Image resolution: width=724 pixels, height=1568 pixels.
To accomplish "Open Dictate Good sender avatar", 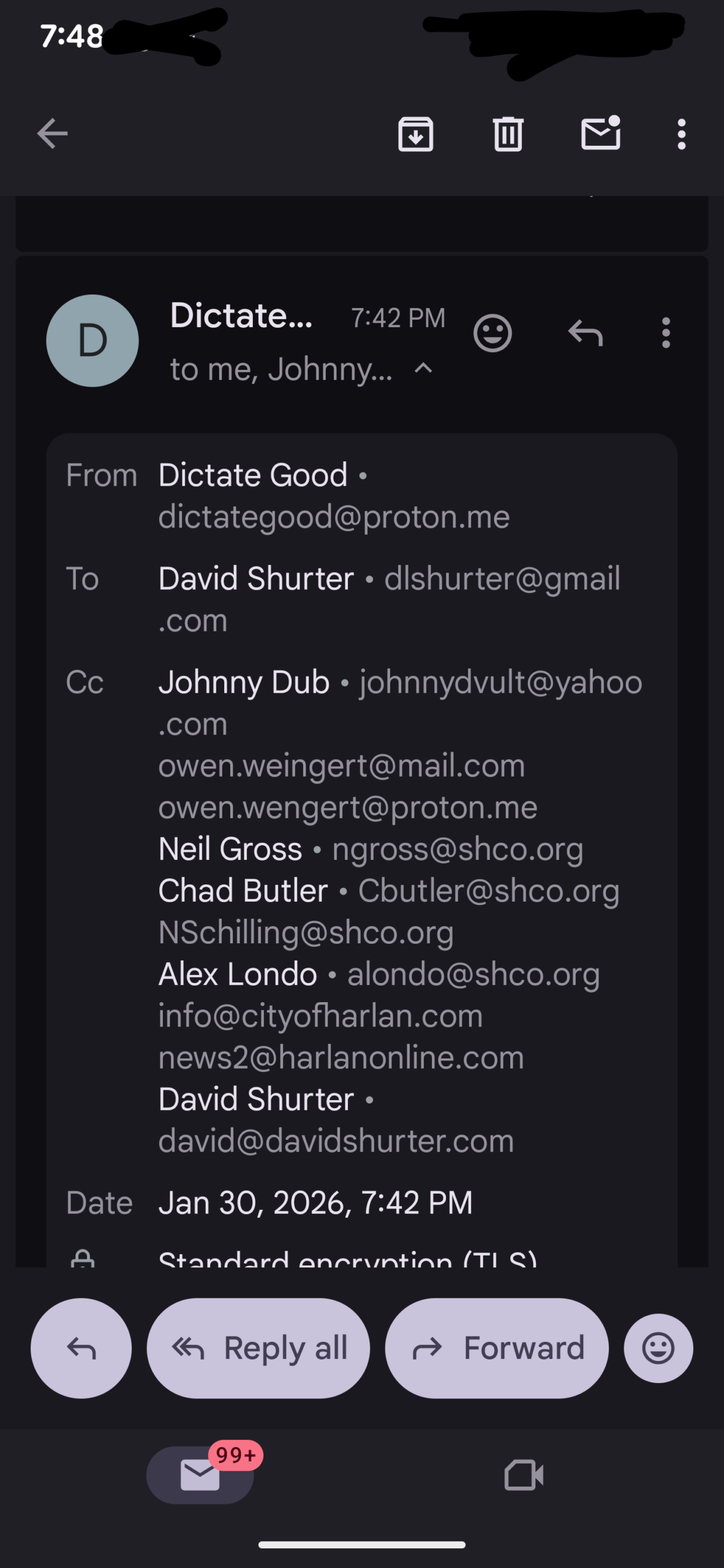I will pos(92,341).
